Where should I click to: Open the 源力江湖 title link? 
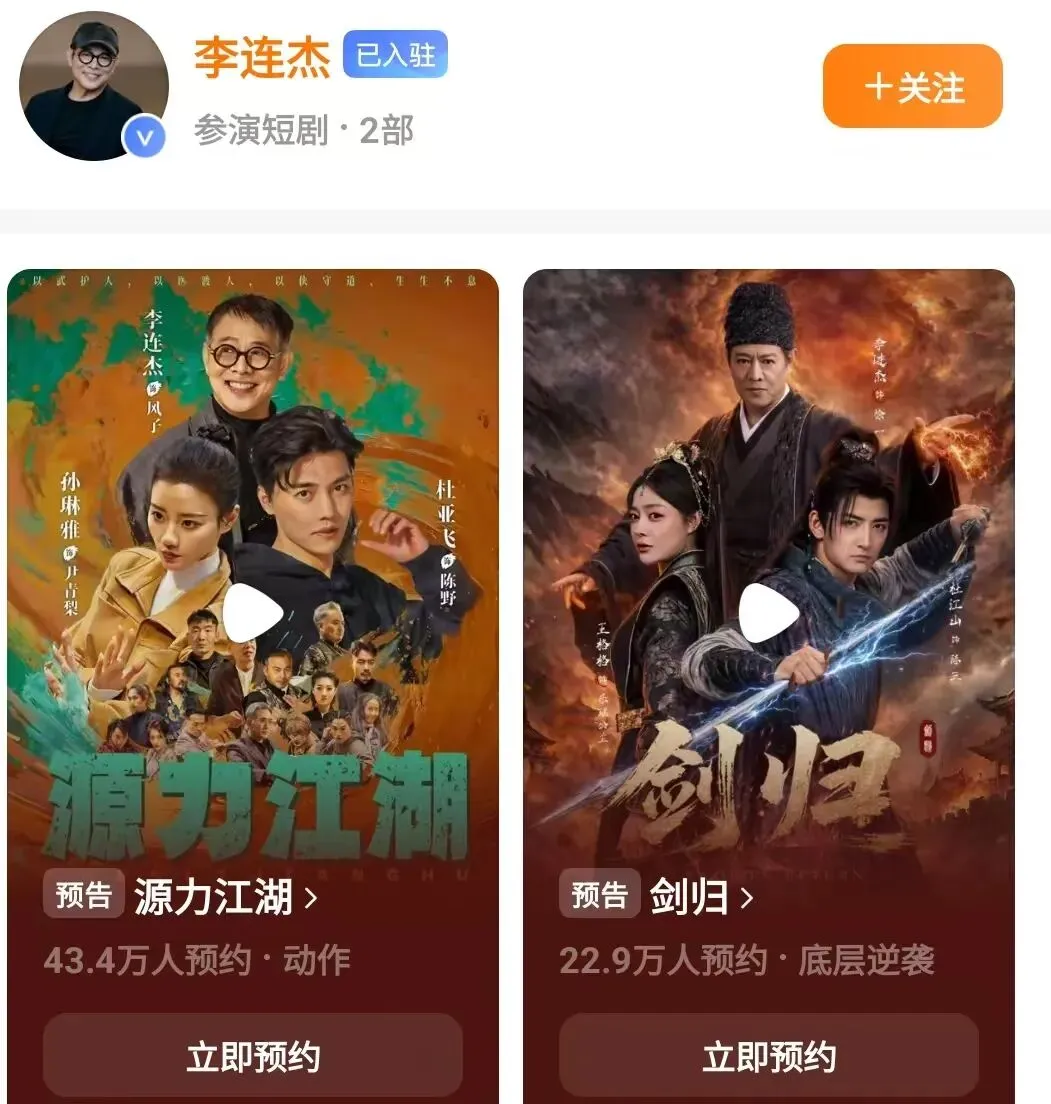point(225,896)
